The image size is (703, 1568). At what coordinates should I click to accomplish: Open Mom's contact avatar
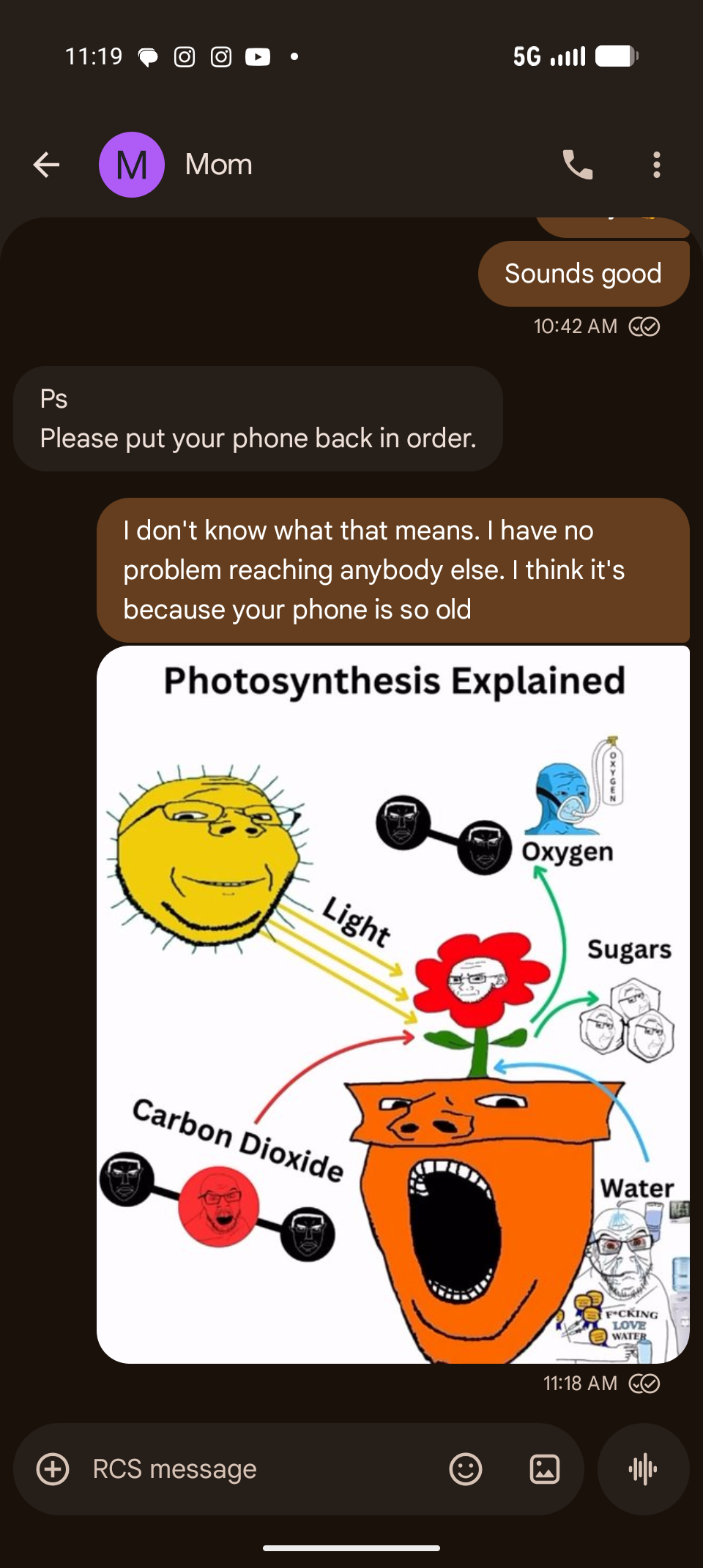pyautogui.click(x=132, y=165)
